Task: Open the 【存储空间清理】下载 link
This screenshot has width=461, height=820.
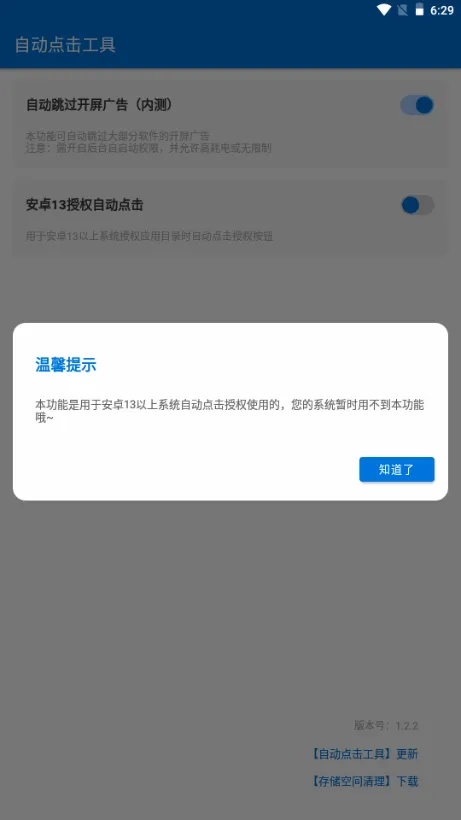Action: (x=364, y=781)
